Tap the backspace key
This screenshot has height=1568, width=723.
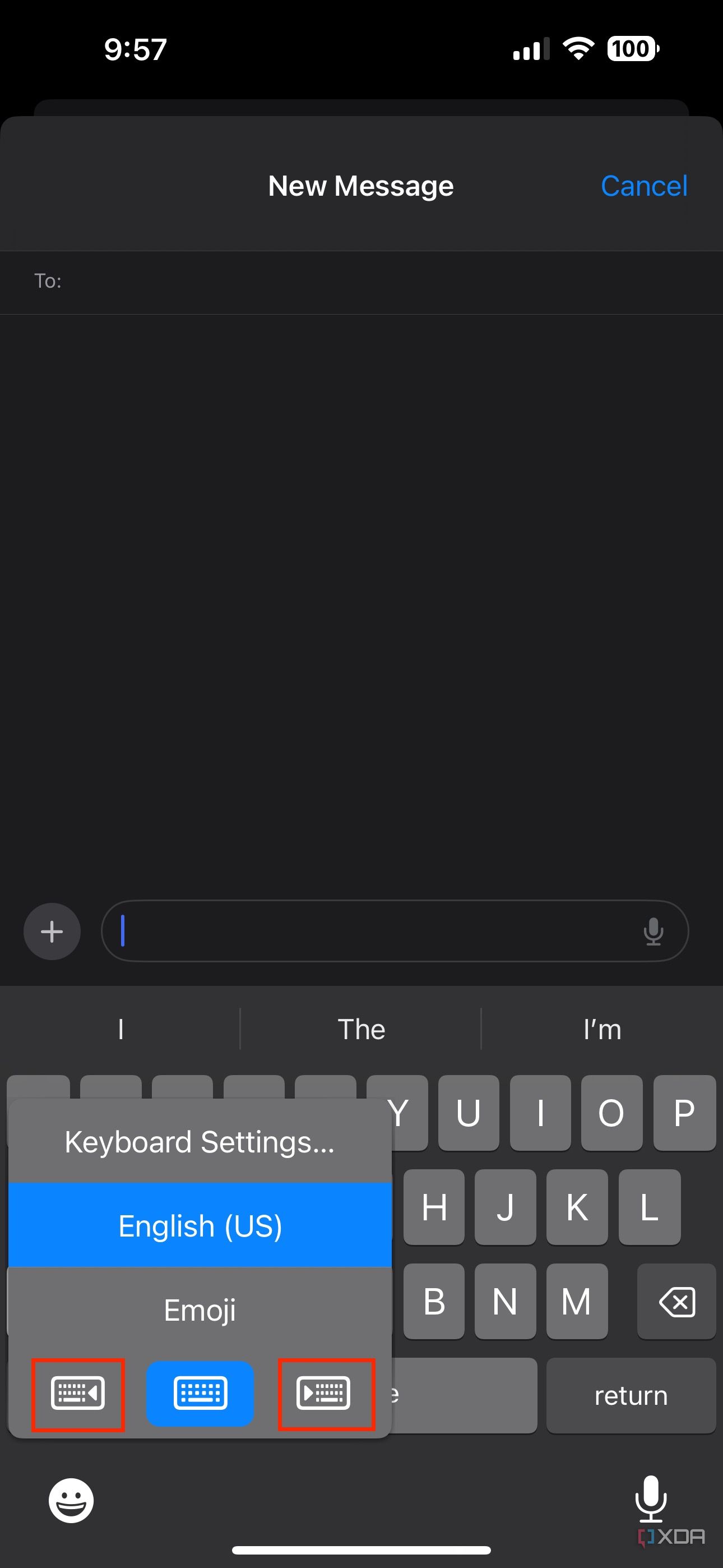pos(676,1302)
